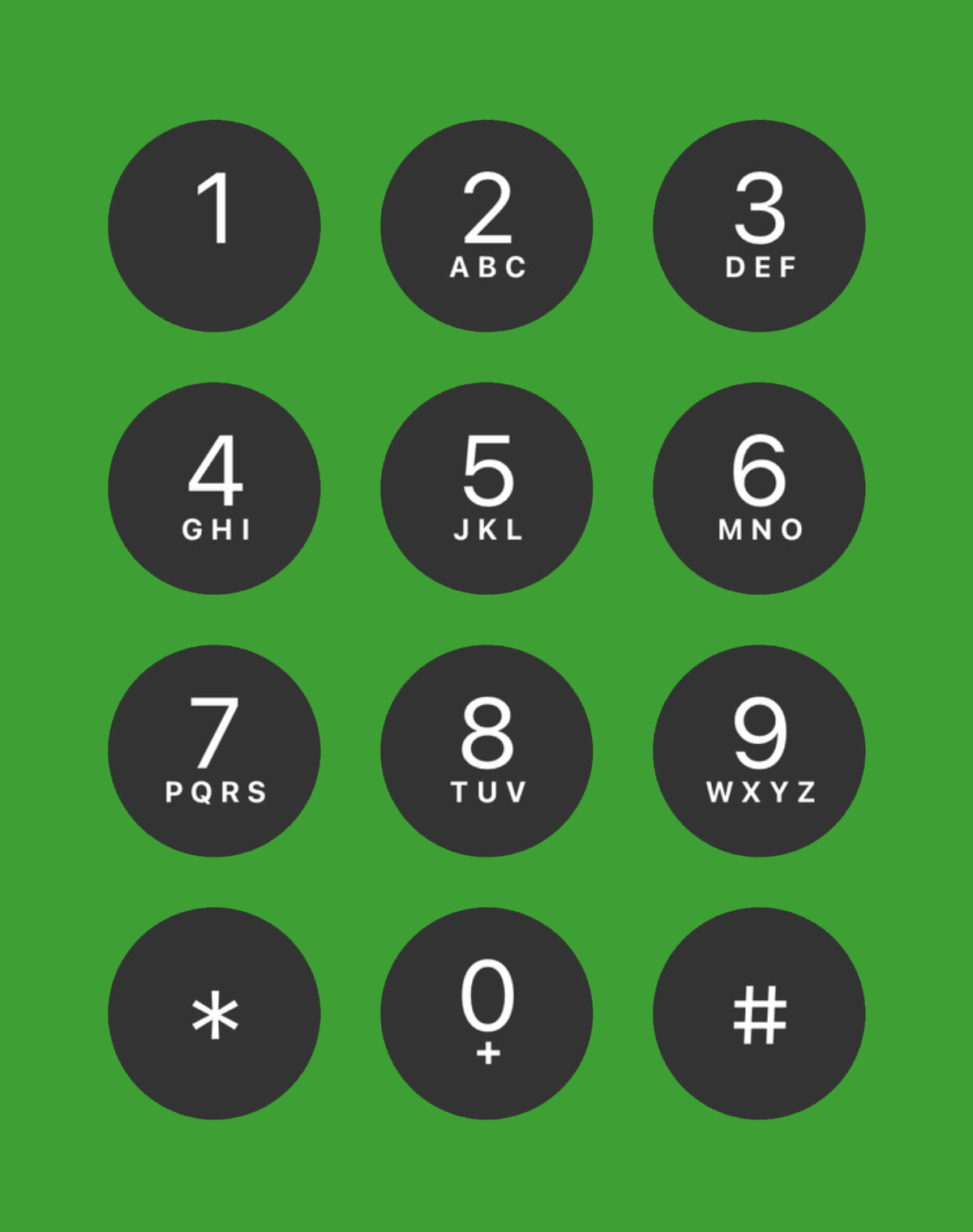Tap the 1 key on the keypad
This screenshot has height=1232, width=973.
(214, 225)
